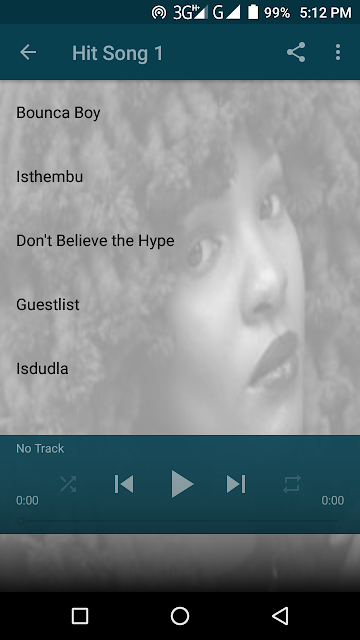Skip to the previous track
The height and width of the screenshot is (640, 360).
coord(124,484)
